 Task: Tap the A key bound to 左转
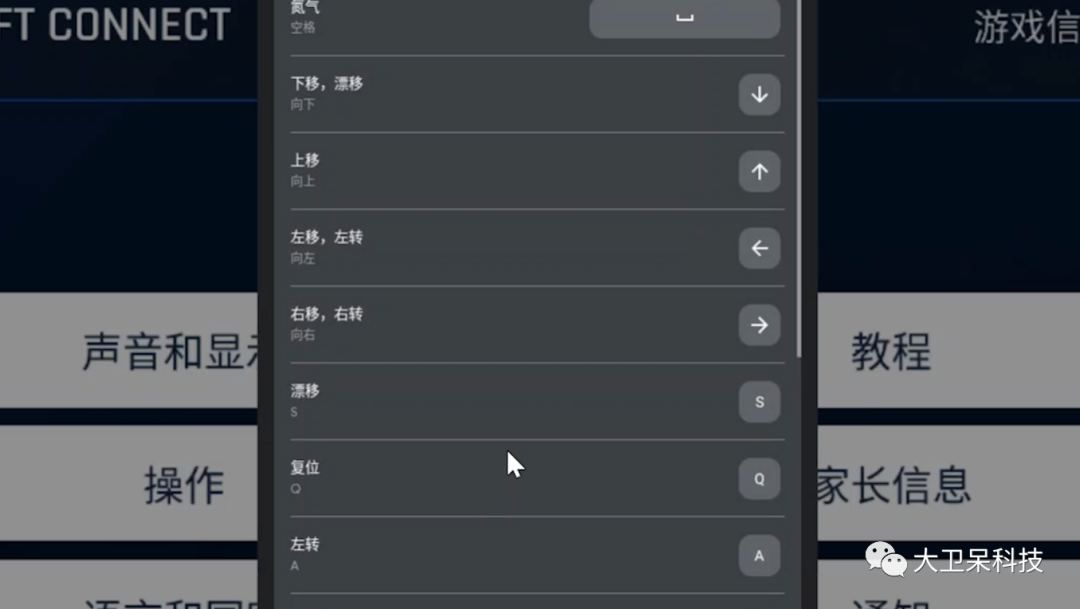point(759,556)
